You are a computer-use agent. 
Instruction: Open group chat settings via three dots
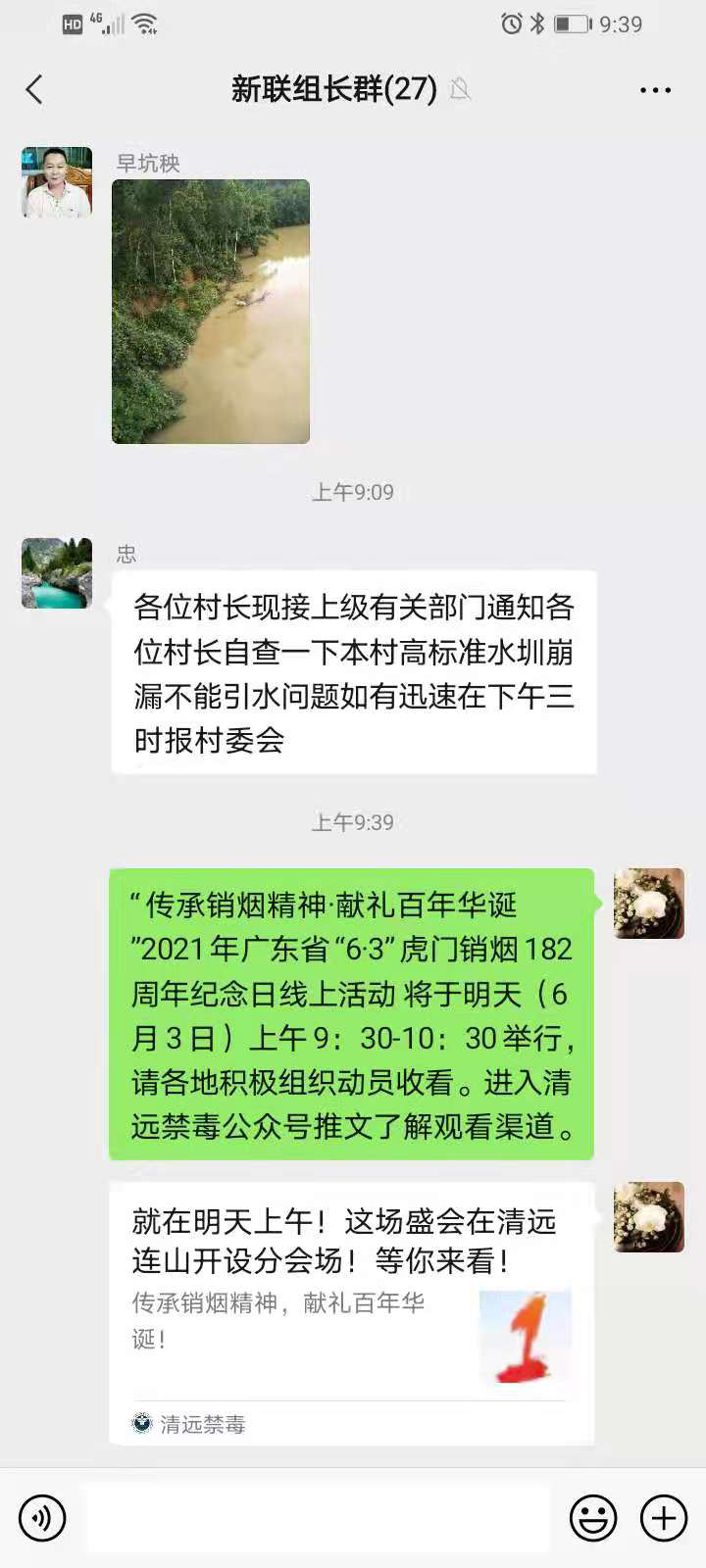click(x=655, y=90)
